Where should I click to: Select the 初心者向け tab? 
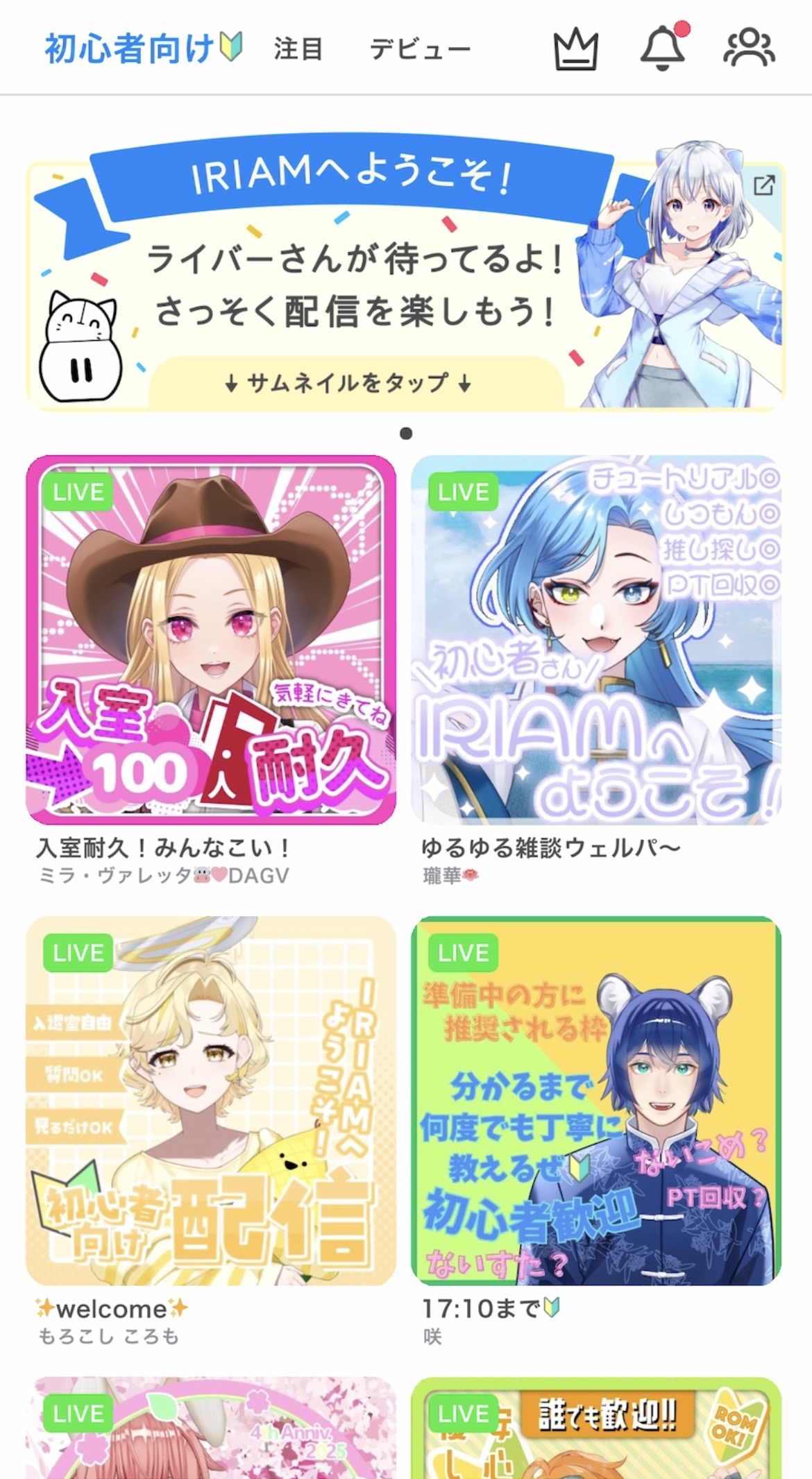coord(143,49)
